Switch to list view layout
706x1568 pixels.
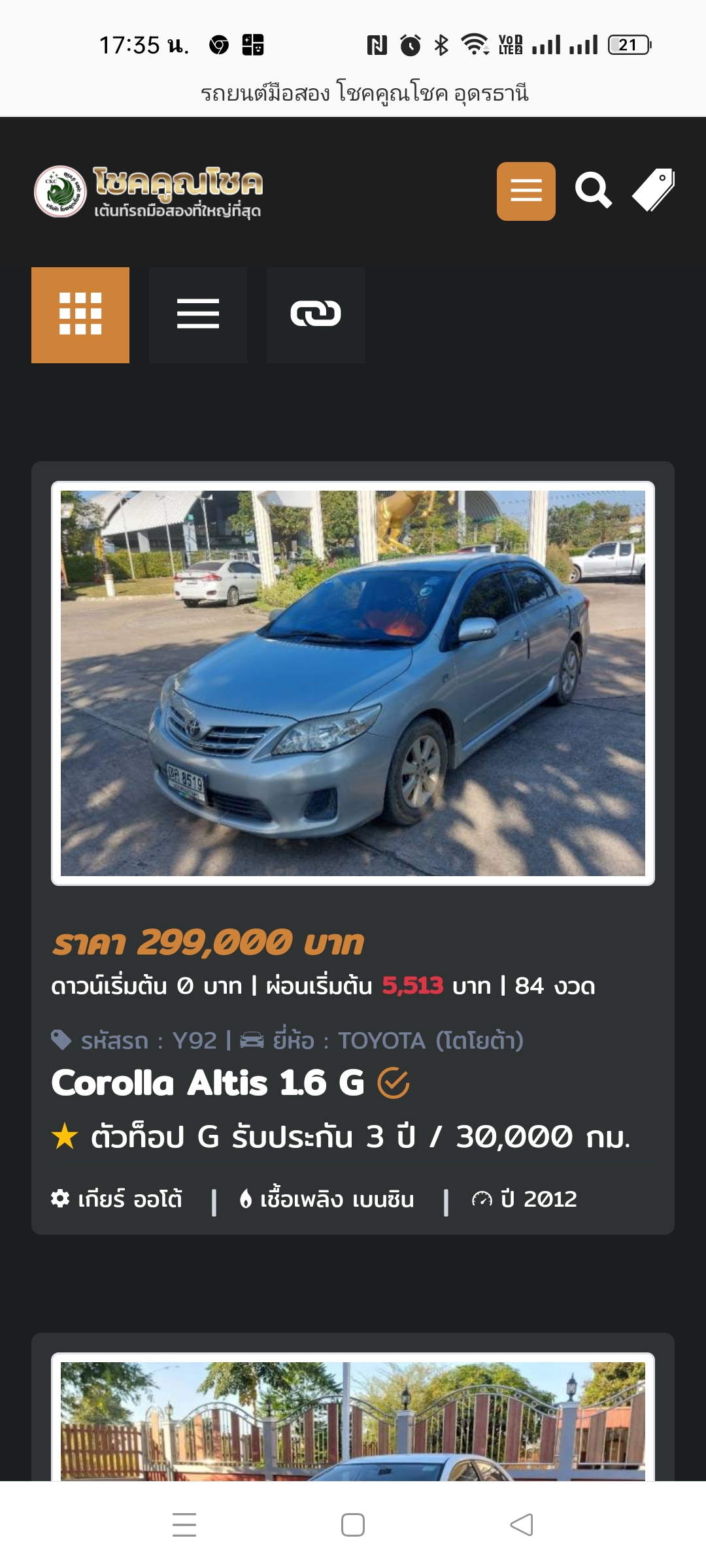tap(198, 315)
